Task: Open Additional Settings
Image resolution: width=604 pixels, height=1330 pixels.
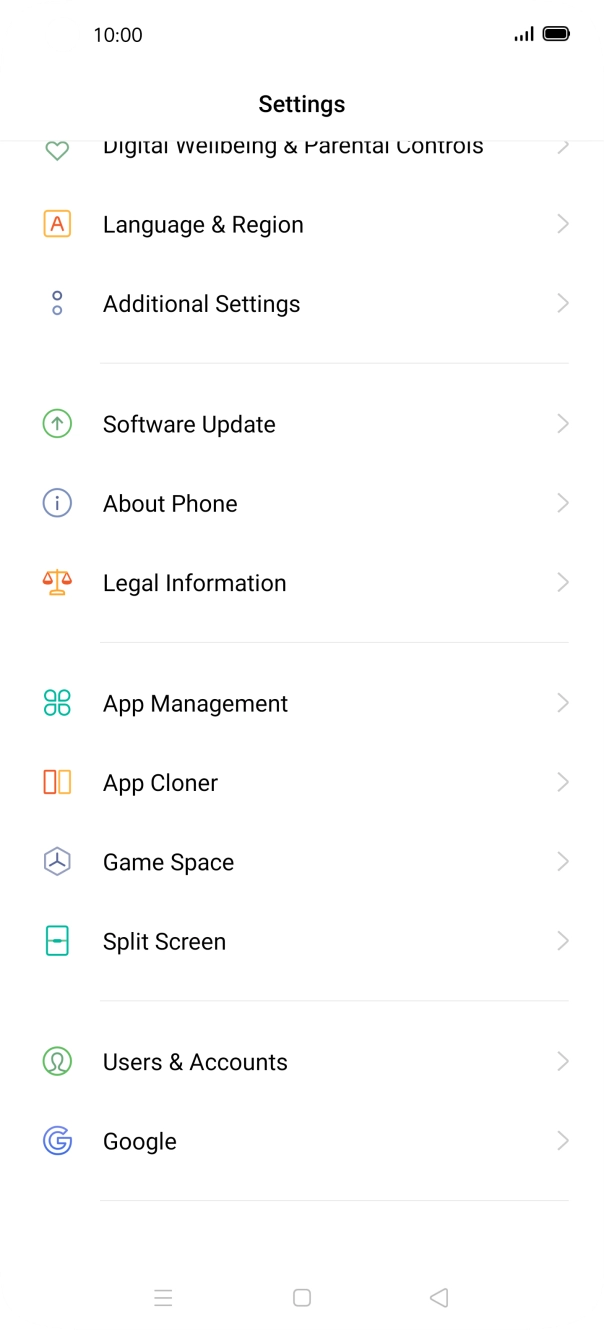Action: pyautogui.click(x=302, y=304)
